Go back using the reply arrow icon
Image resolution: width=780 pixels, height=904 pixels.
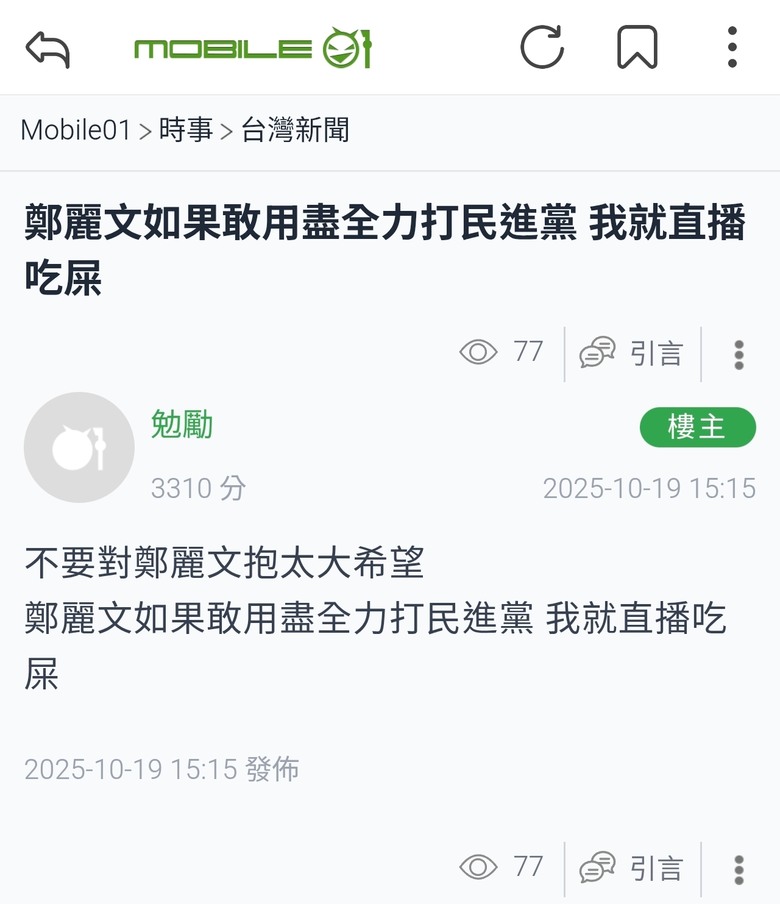click(47, 48)
